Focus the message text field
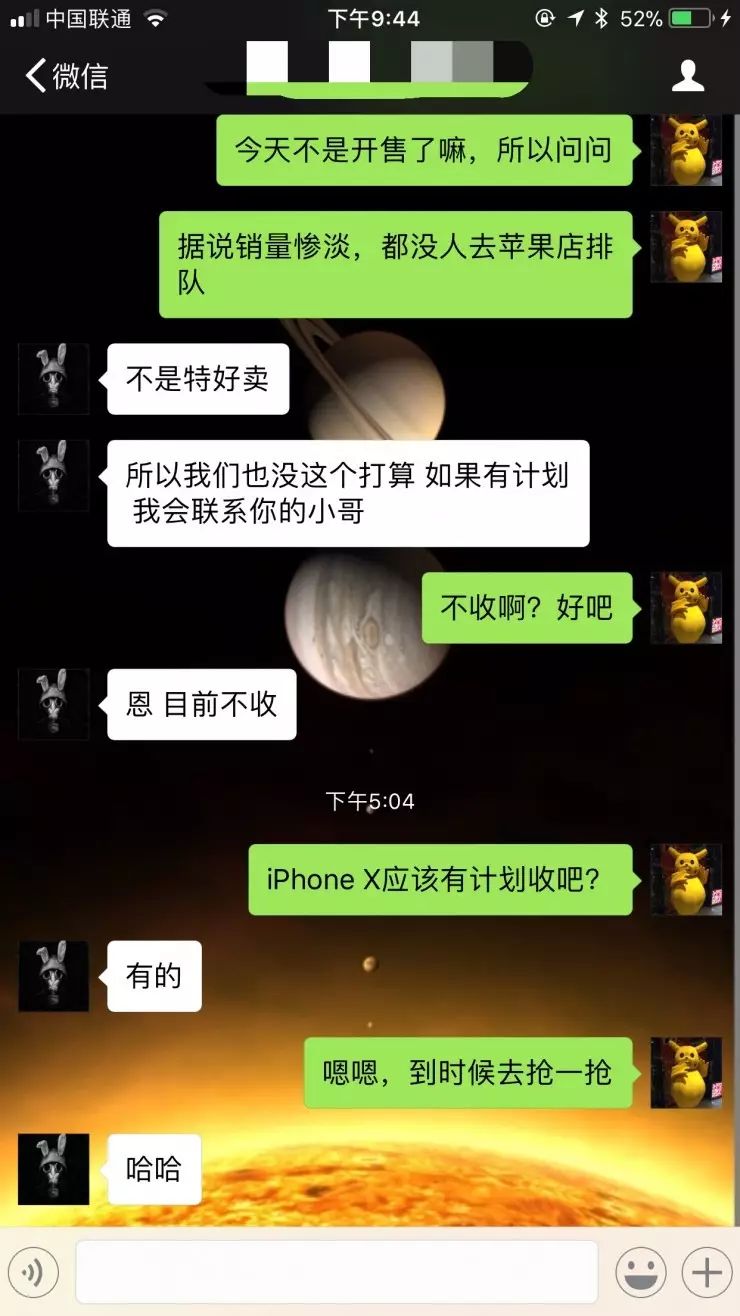Image resolution: width=740 pixels, height=1316 pixels. pyautogui.click(x=336, y=1272)
